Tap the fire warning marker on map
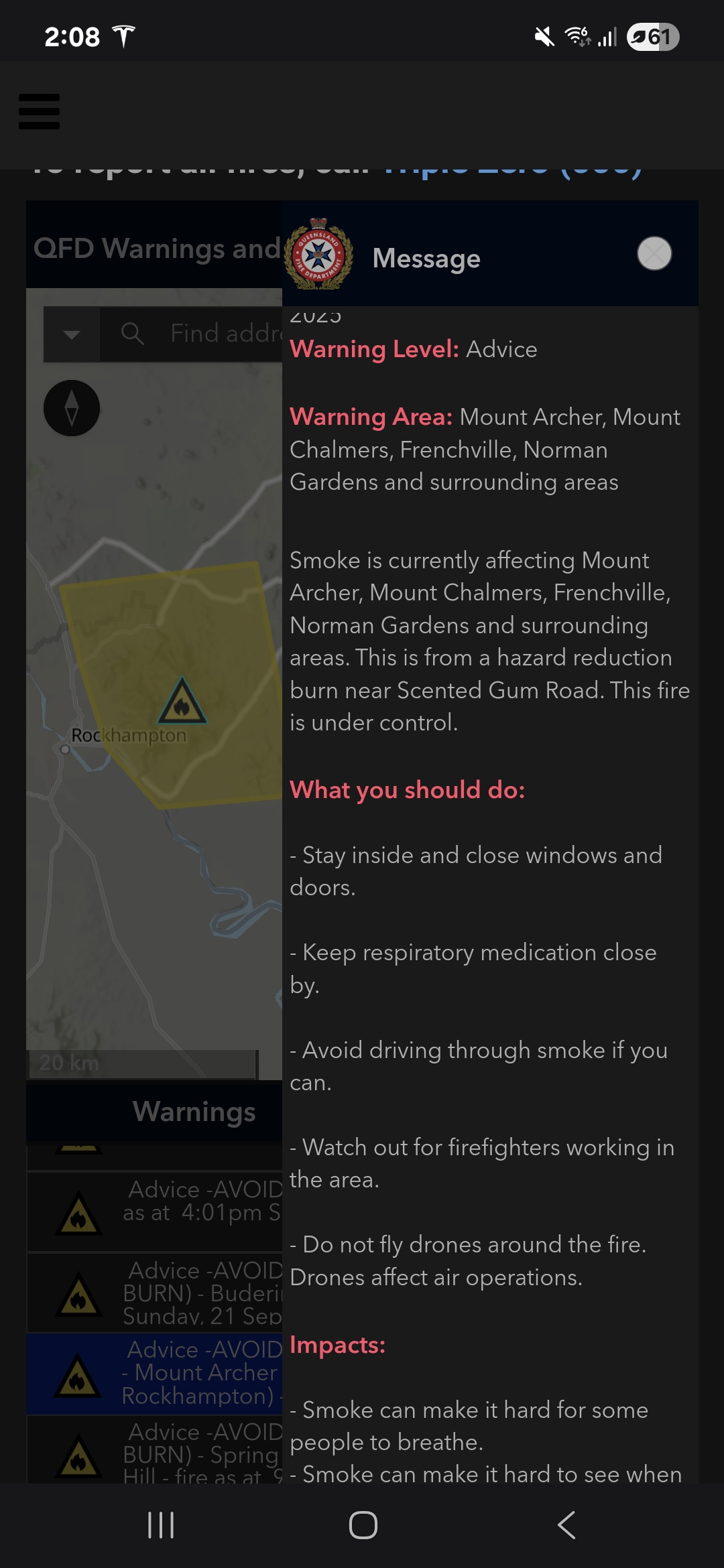 182,703
